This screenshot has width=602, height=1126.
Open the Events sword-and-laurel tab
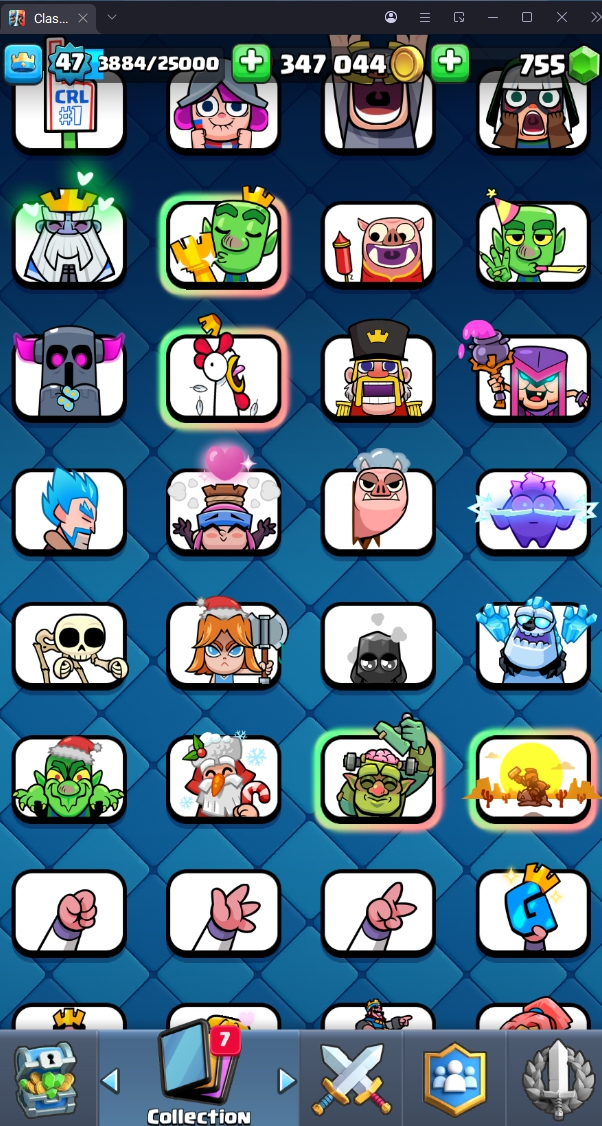click(556, 1078)
